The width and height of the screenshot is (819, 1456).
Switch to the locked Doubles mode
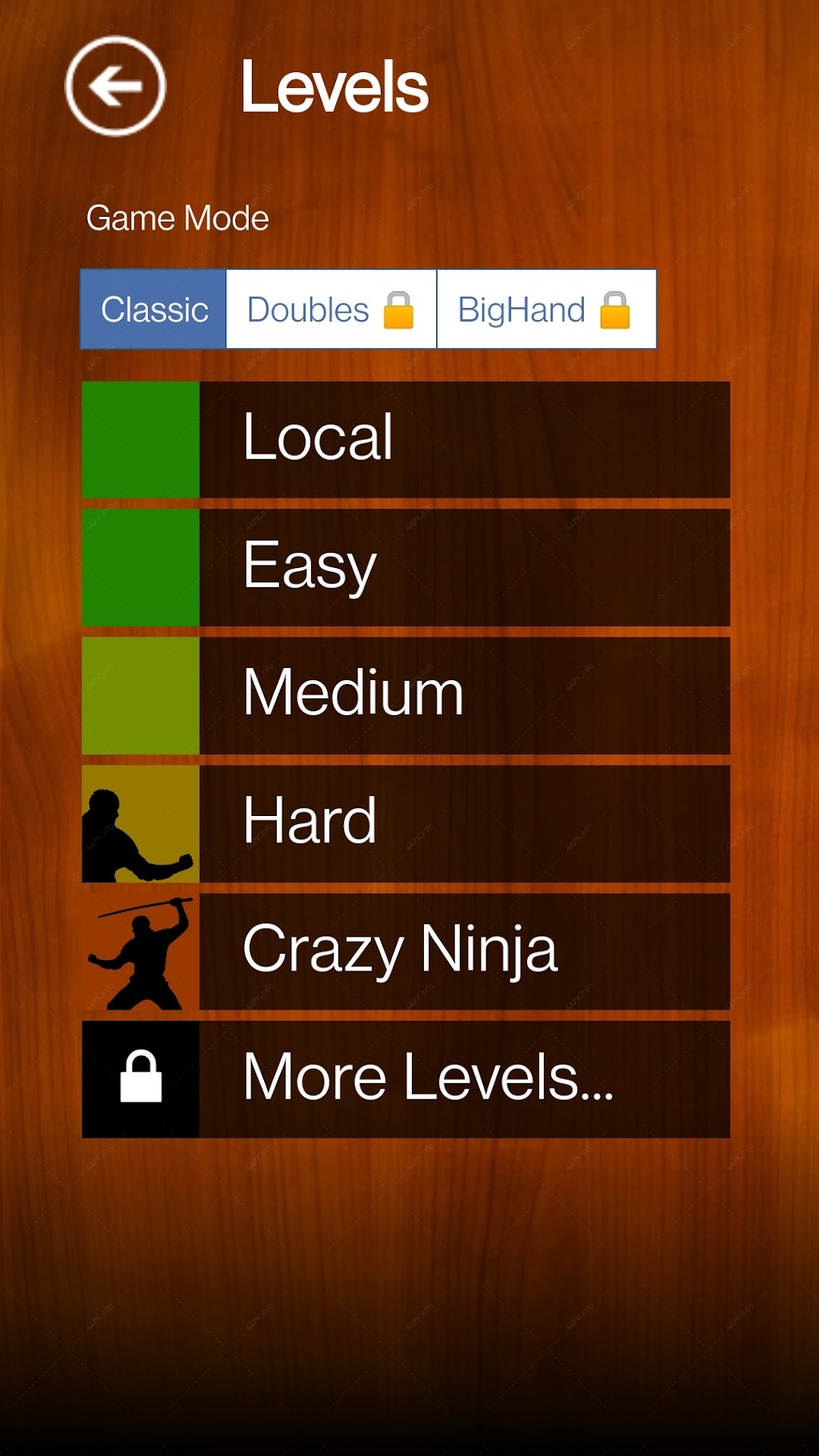pos(331,309)
